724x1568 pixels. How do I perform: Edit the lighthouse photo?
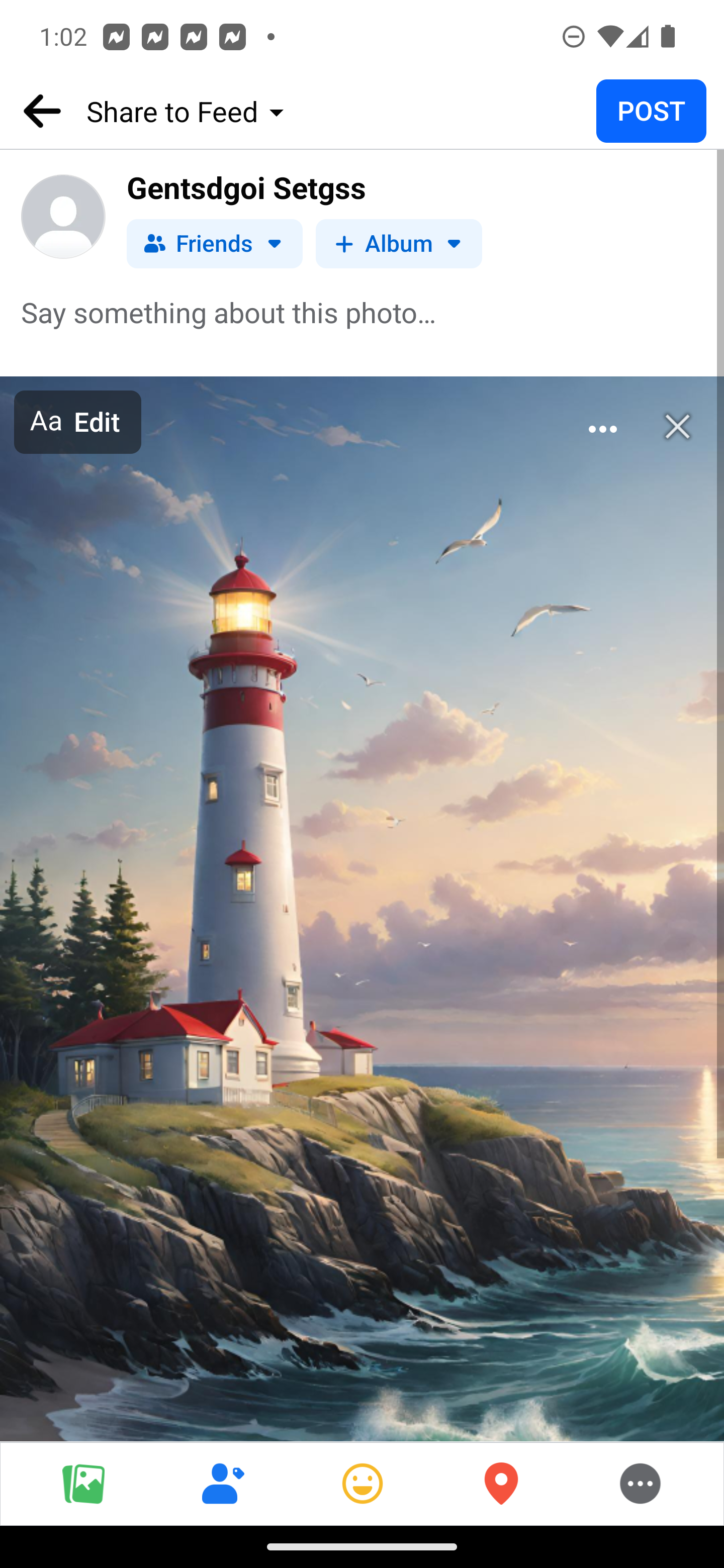[x=77, y=422]
